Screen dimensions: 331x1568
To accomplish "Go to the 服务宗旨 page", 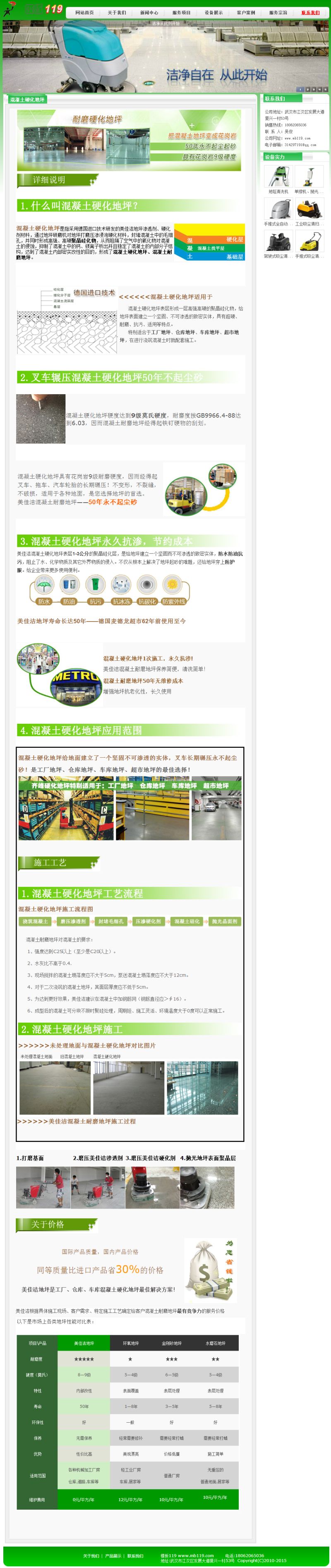I will (x=278, y=12).
